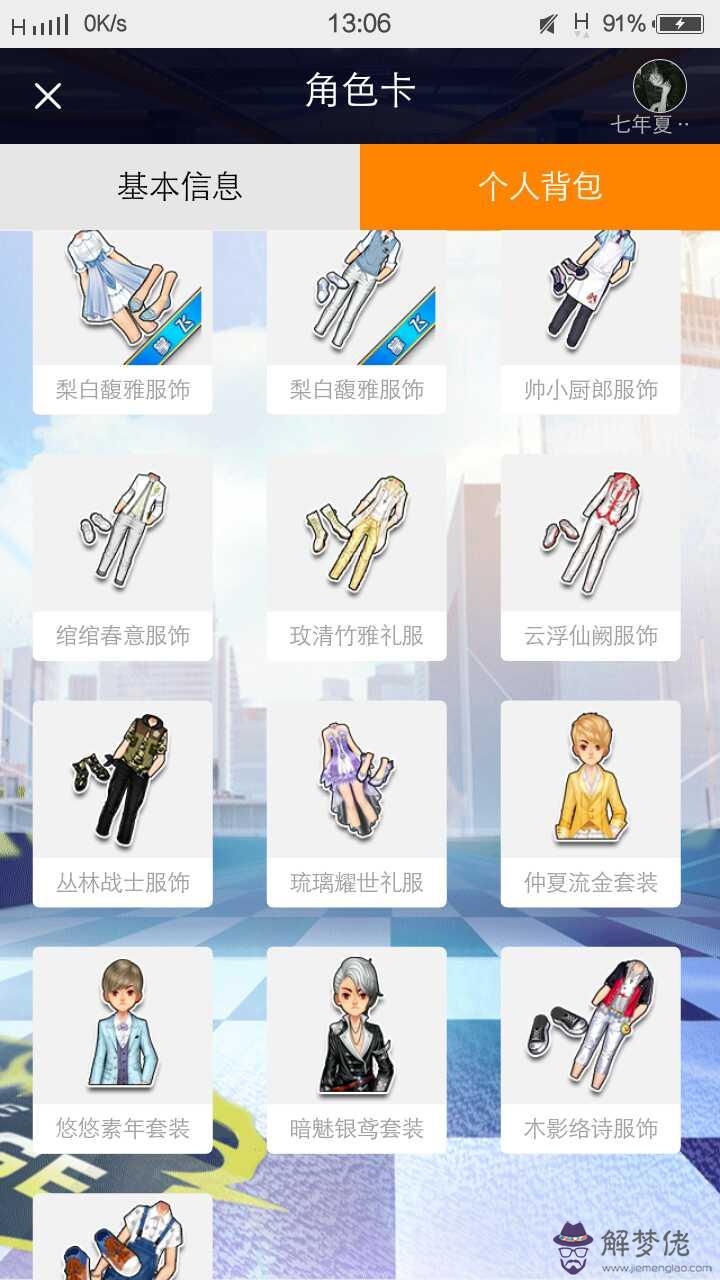Select the 云浮仙阙服饰 card
This screenshot has height=1280, width=720.
click(590, 557)
